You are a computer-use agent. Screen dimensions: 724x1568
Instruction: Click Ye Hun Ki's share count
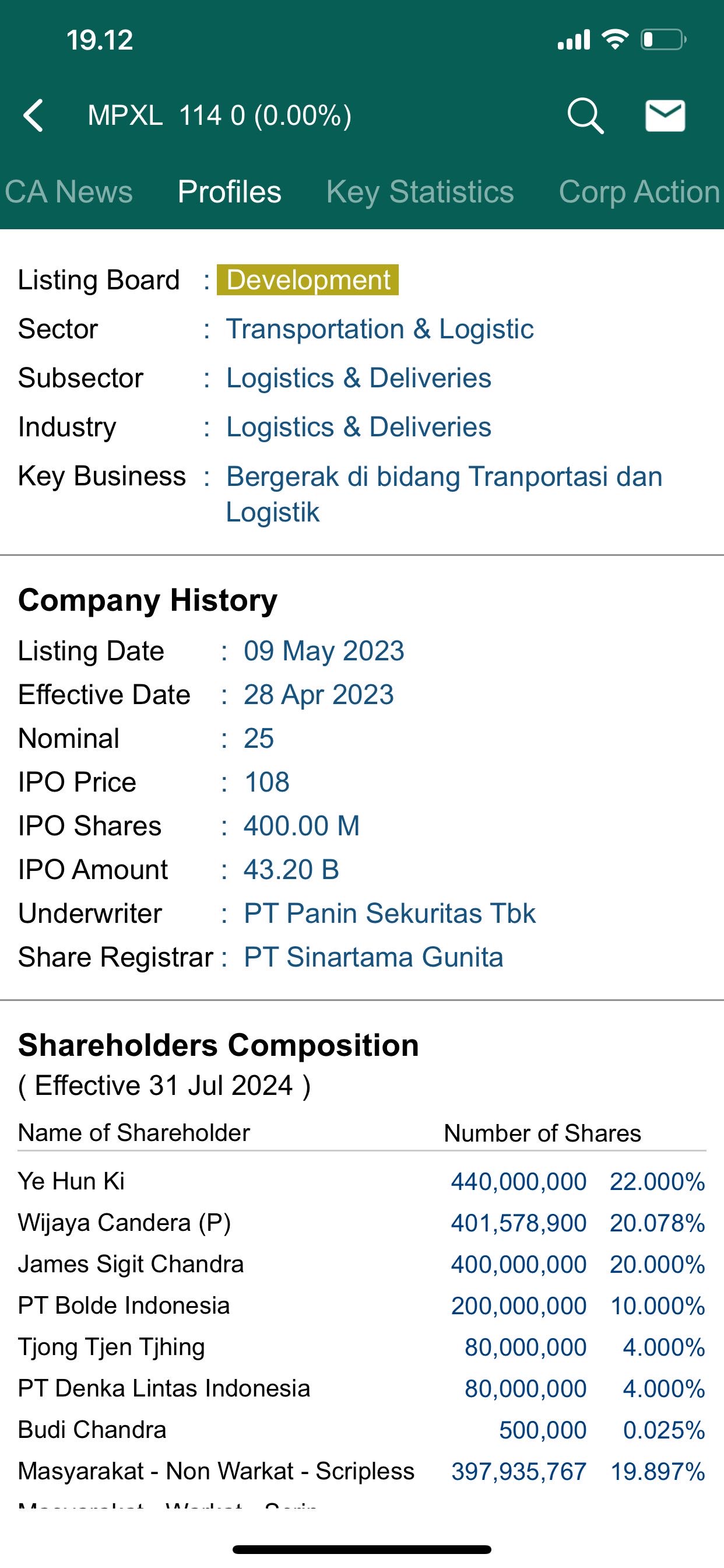(518, 1181)
